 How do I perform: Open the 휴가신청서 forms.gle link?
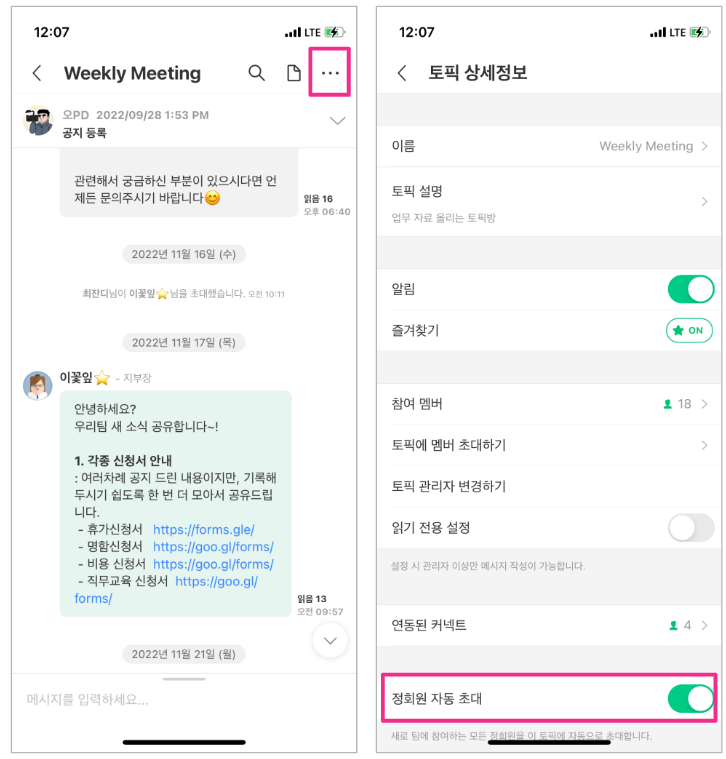204,529
